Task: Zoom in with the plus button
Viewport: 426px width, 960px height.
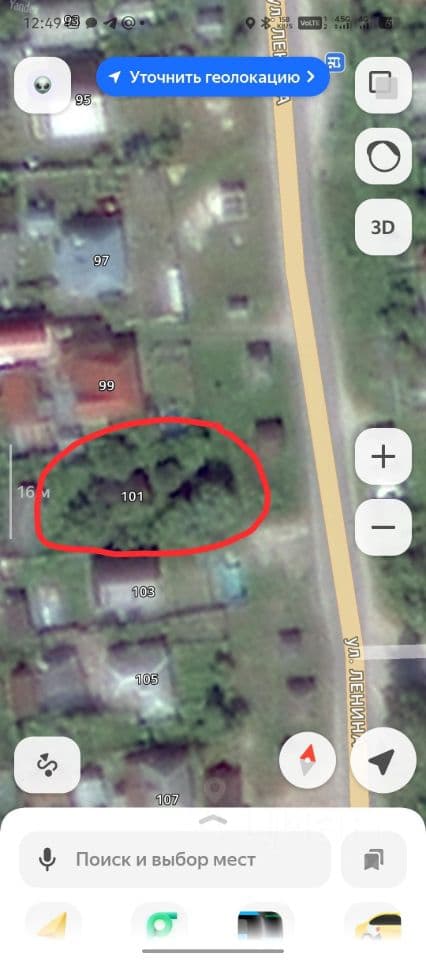Action: (x=383, y=457)
